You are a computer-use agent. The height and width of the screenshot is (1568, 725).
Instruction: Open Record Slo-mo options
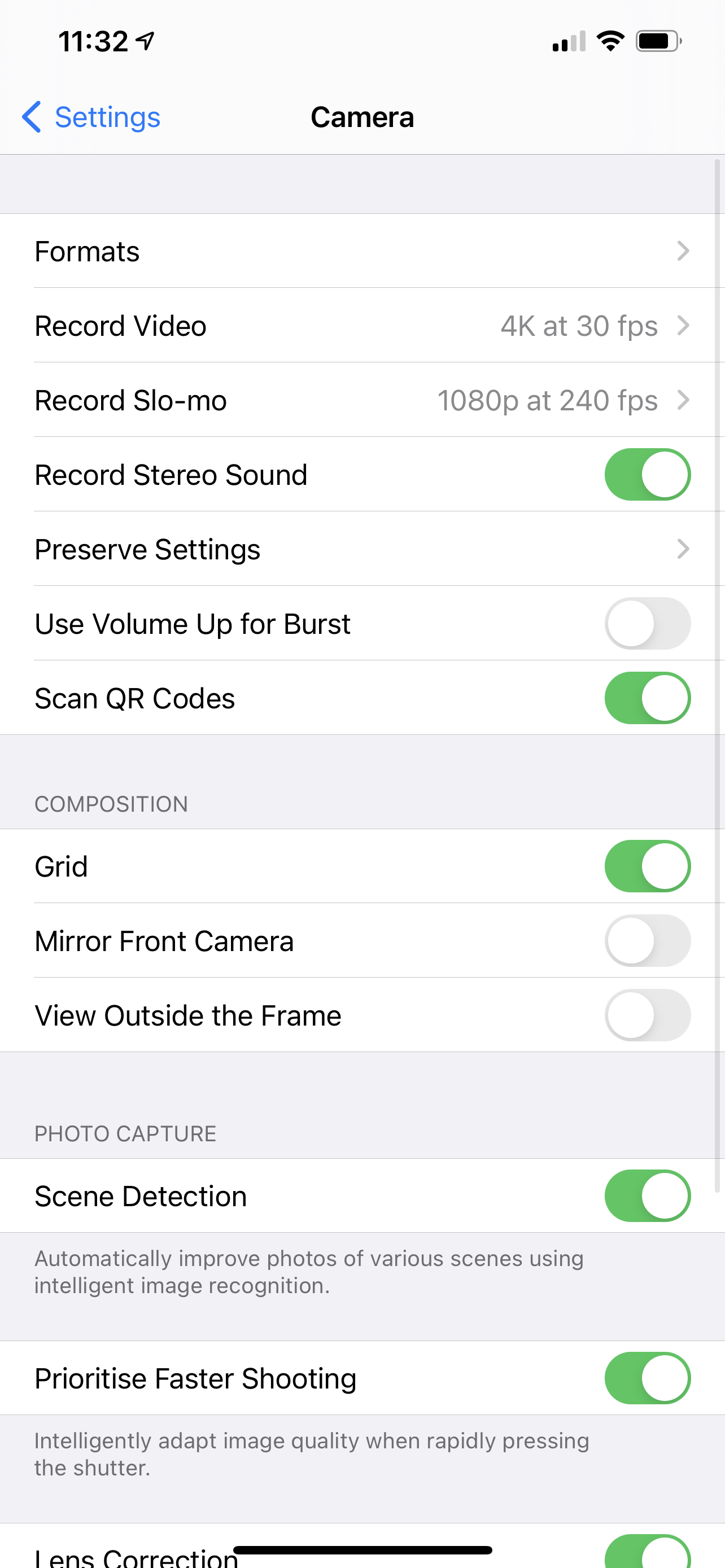362,401
